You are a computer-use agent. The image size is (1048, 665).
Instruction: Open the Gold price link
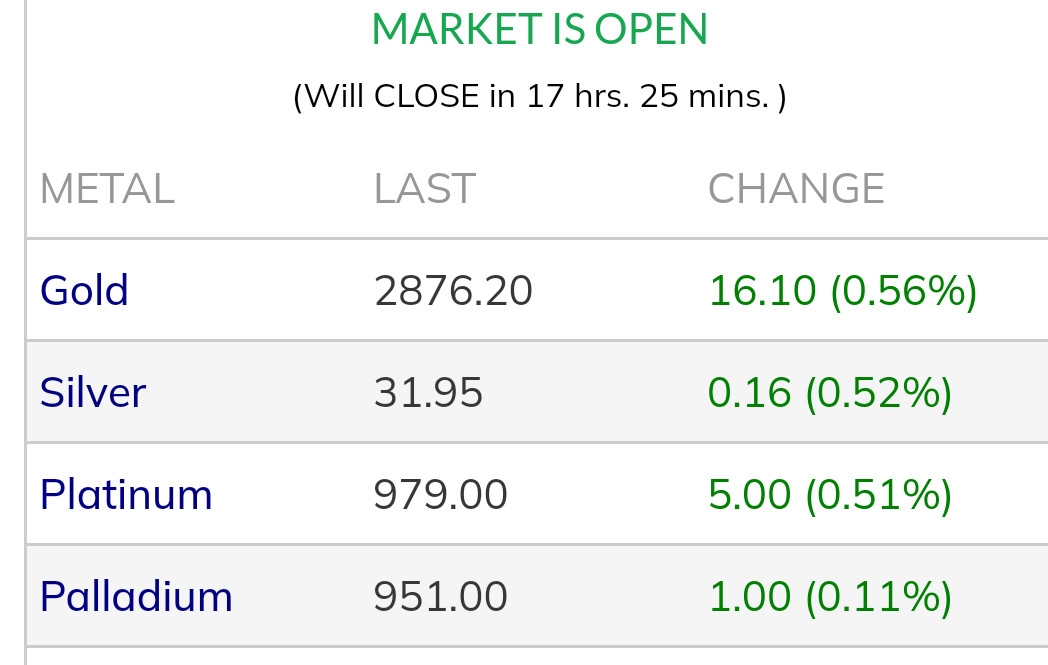click(84, 291)
